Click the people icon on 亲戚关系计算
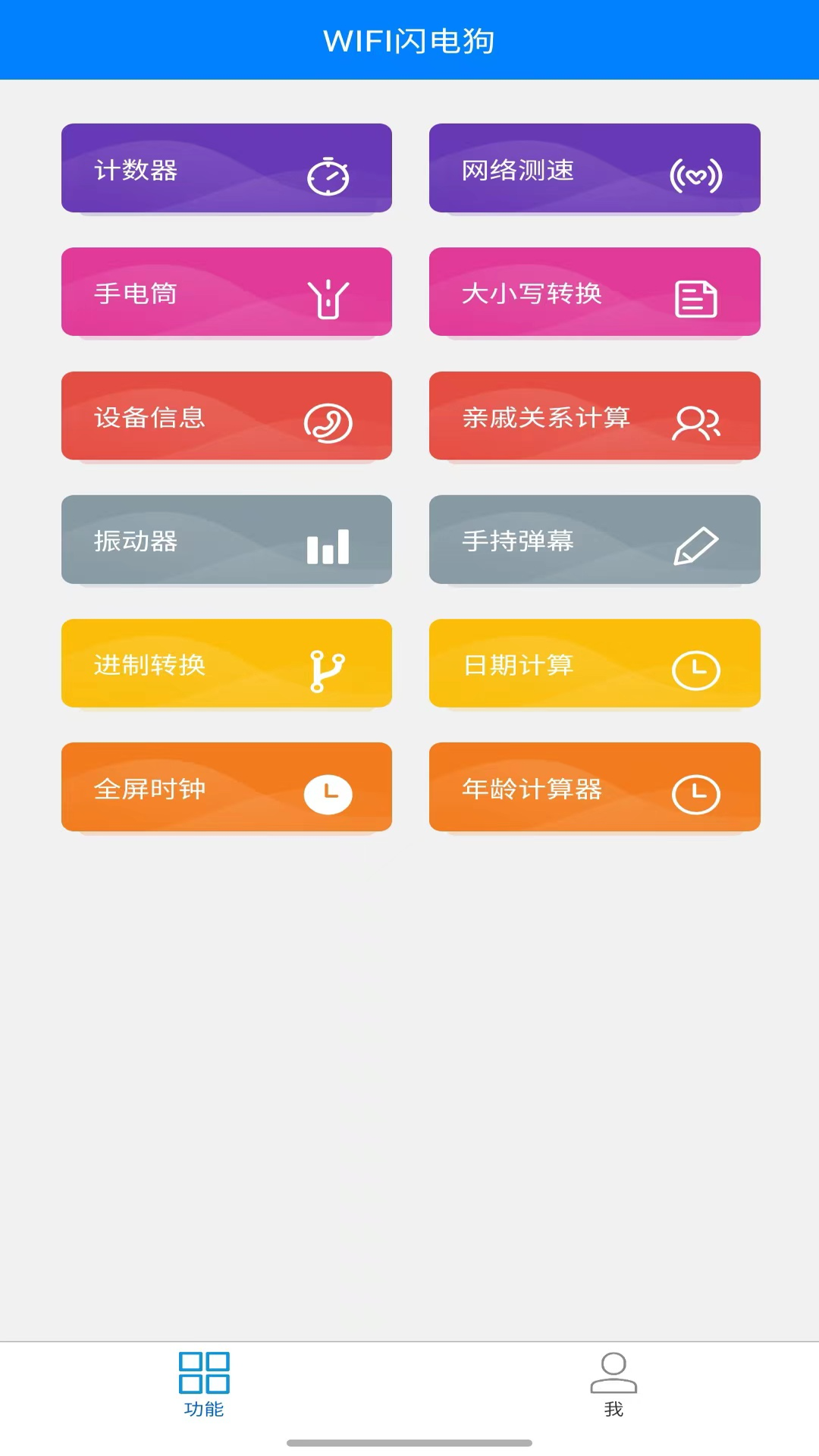The width and height of the screenshot is (819, 1456). (695, 423)
